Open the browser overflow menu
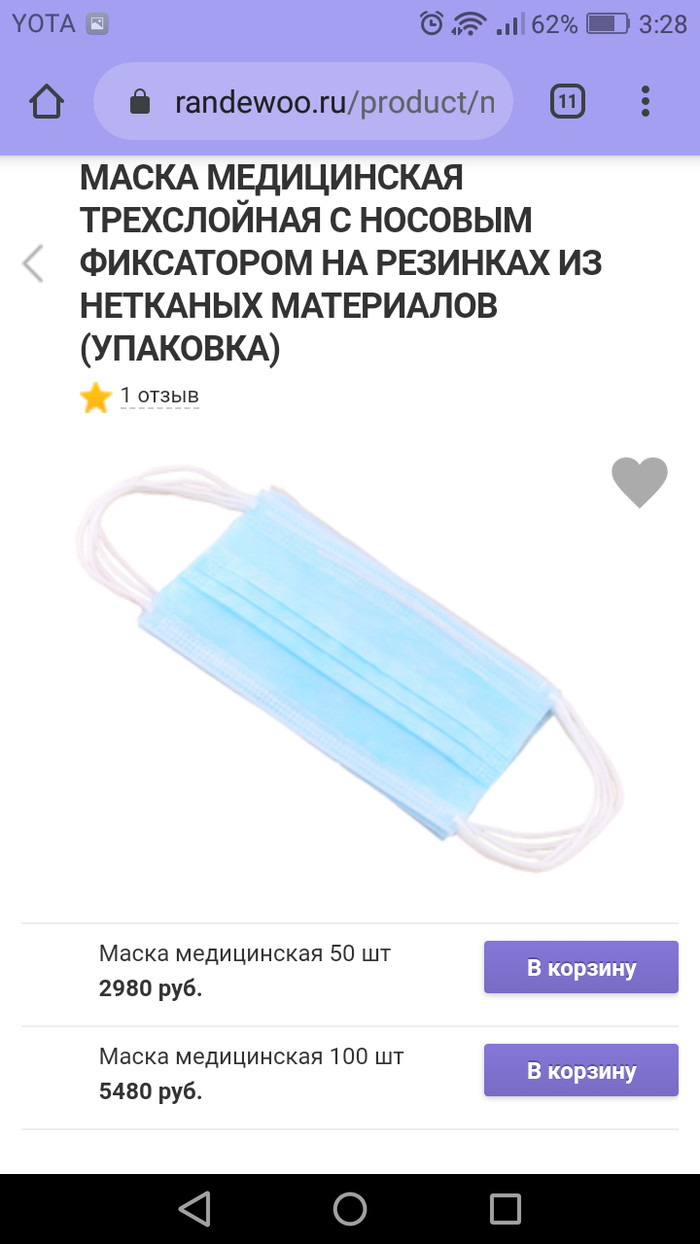The image size is (700, 1244). (x=645, y=102)
